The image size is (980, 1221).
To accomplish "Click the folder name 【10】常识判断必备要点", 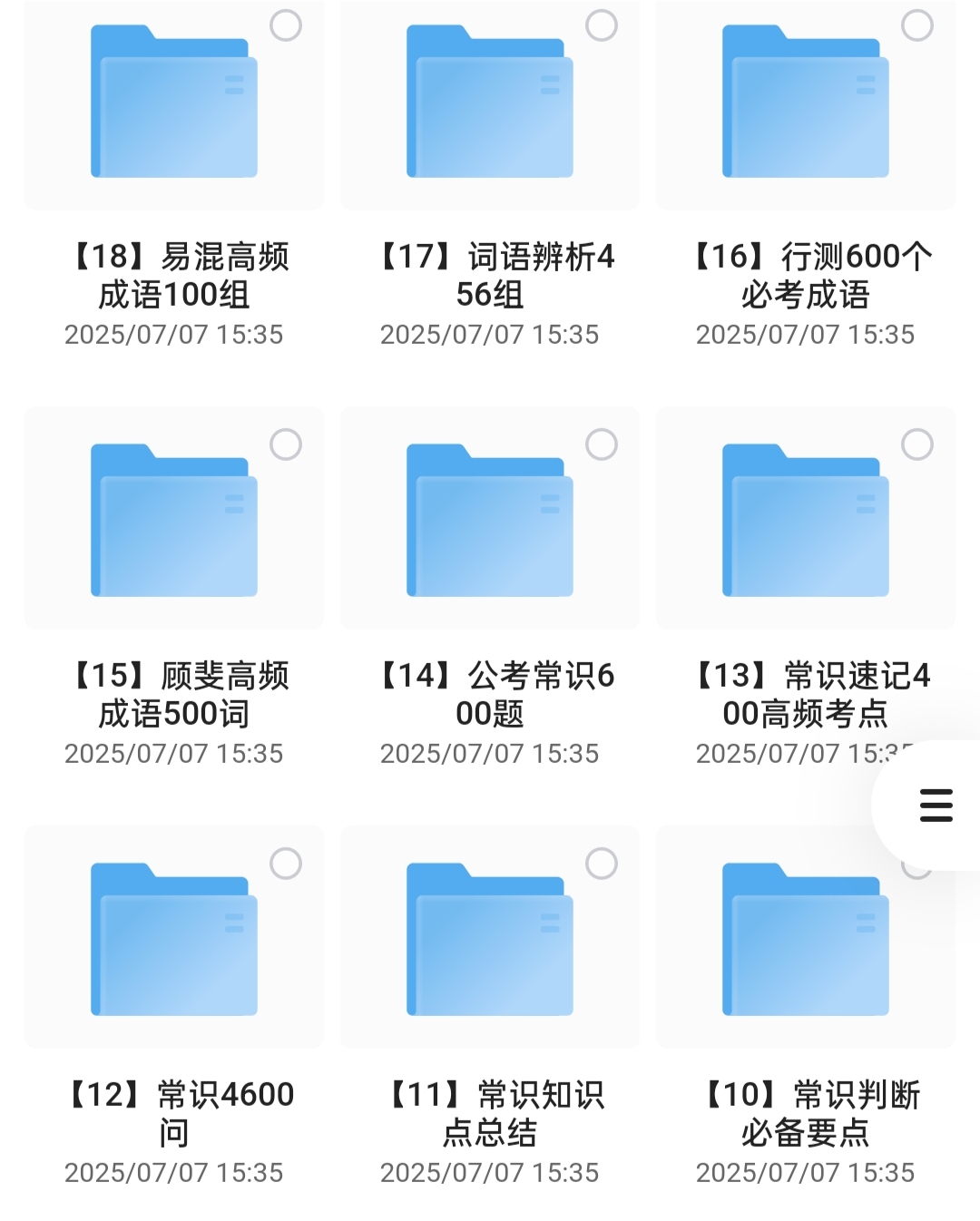I will [x=807, y=1114].
